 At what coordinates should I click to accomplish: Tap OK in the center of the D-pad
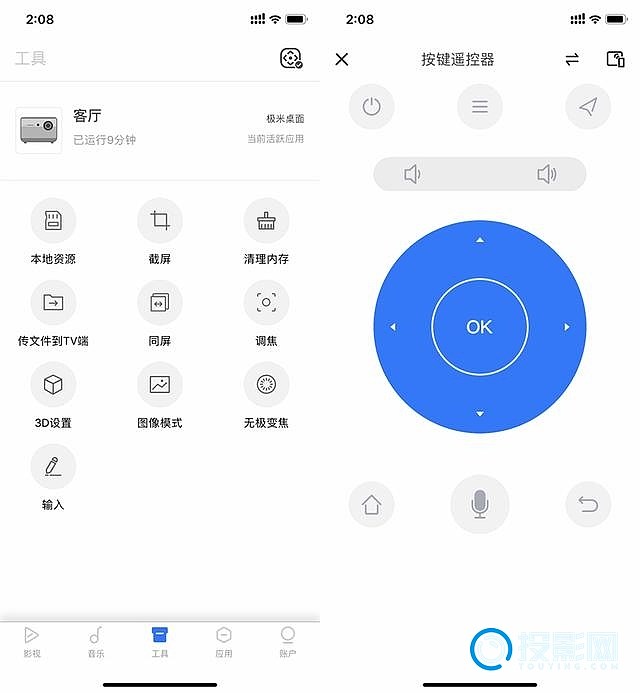[x=480, y=327]
